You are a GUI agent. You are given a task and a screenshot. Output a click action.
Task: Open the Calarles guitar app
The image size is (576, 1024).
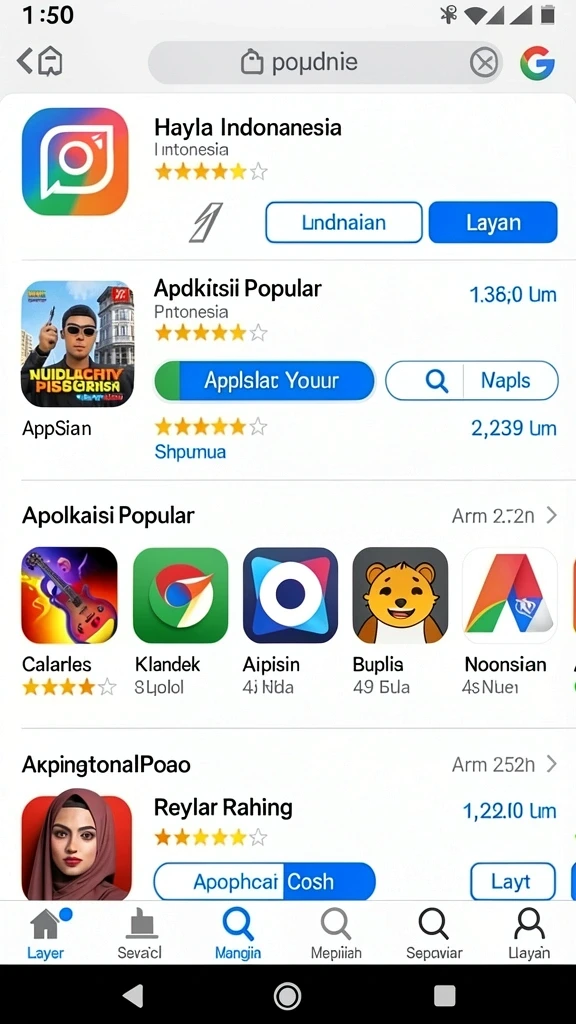tap(69, 595)
